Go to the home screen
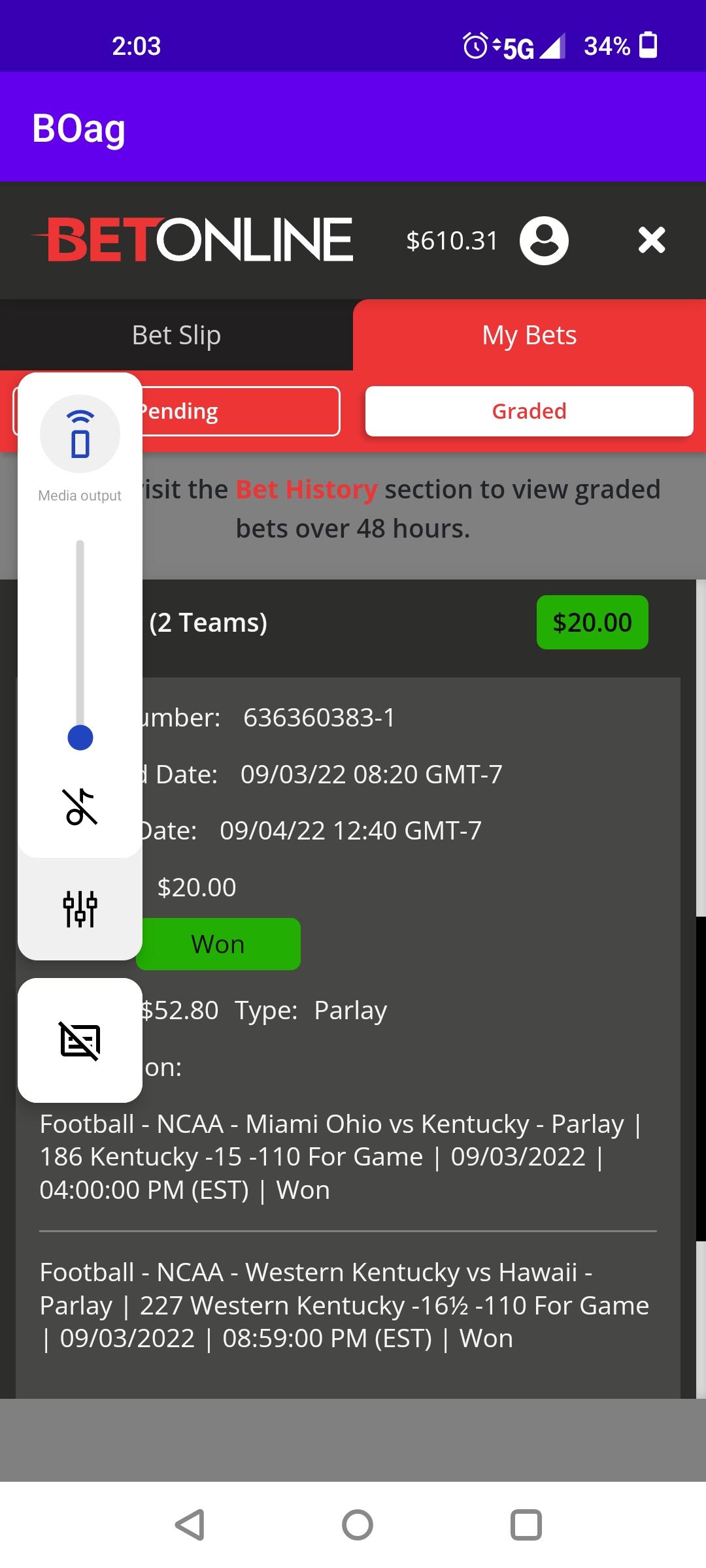This screenshot has width=706, height=1568. [357, 1526]
